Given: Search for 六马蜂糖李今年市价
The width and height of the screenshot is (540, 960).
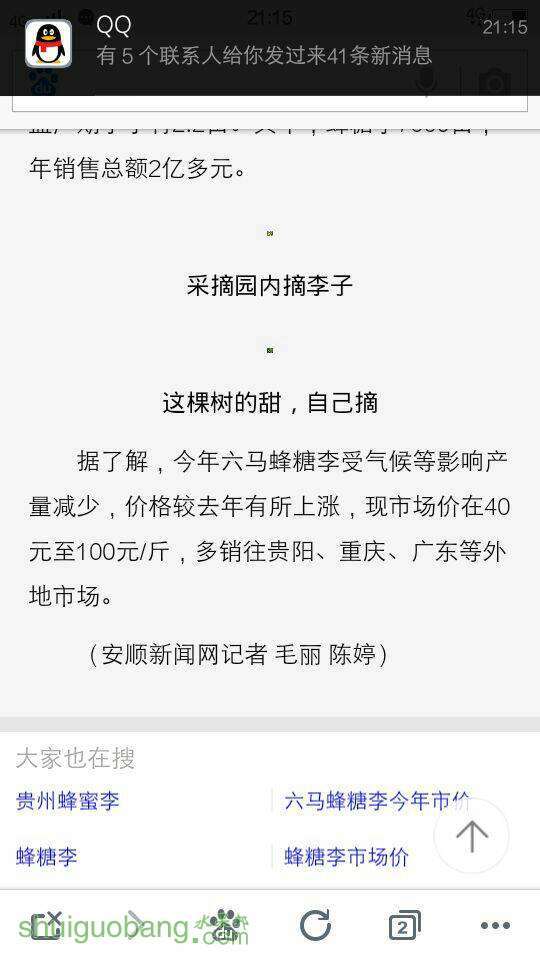Looking at the screenshot, I should [x=377, y=801].
